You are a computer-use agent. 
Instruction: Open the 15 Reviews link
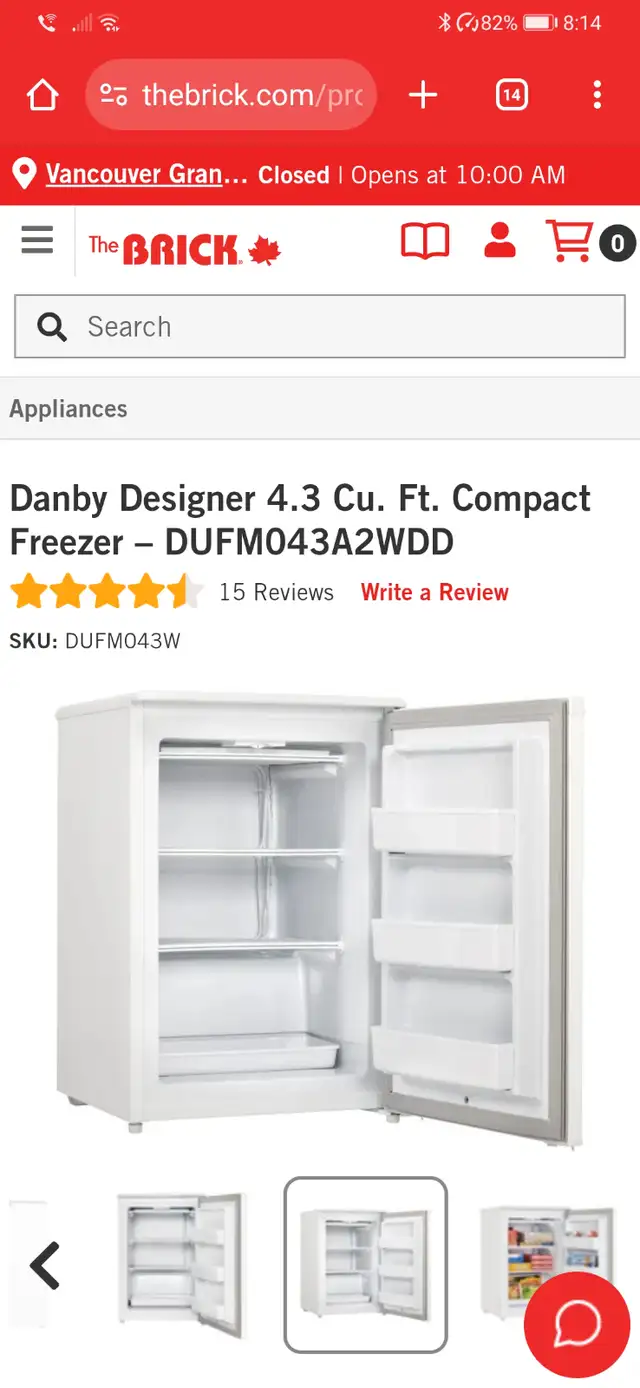276,592
